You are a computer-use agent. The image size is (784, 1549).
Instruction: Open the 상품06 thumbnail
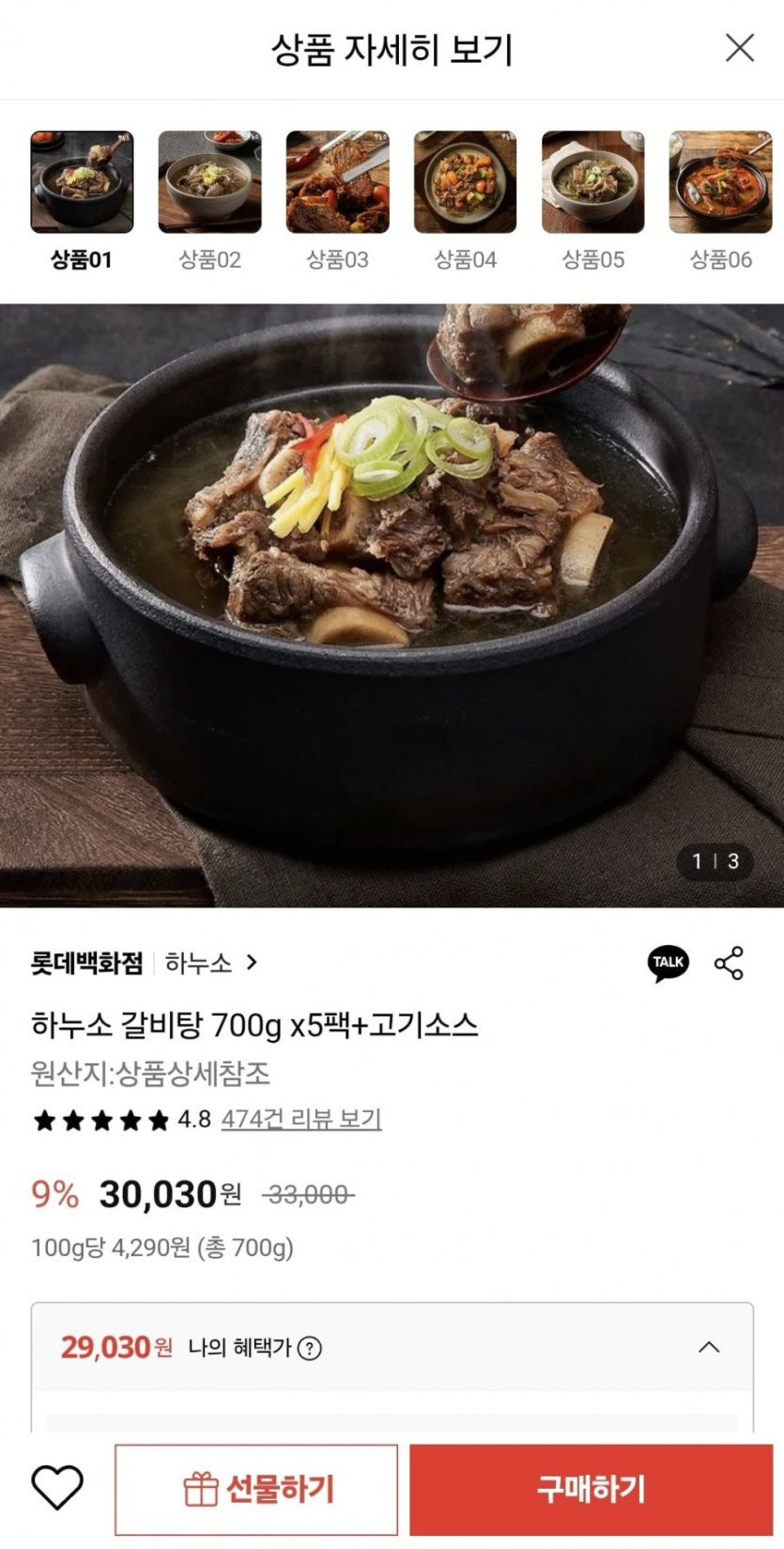720,182
